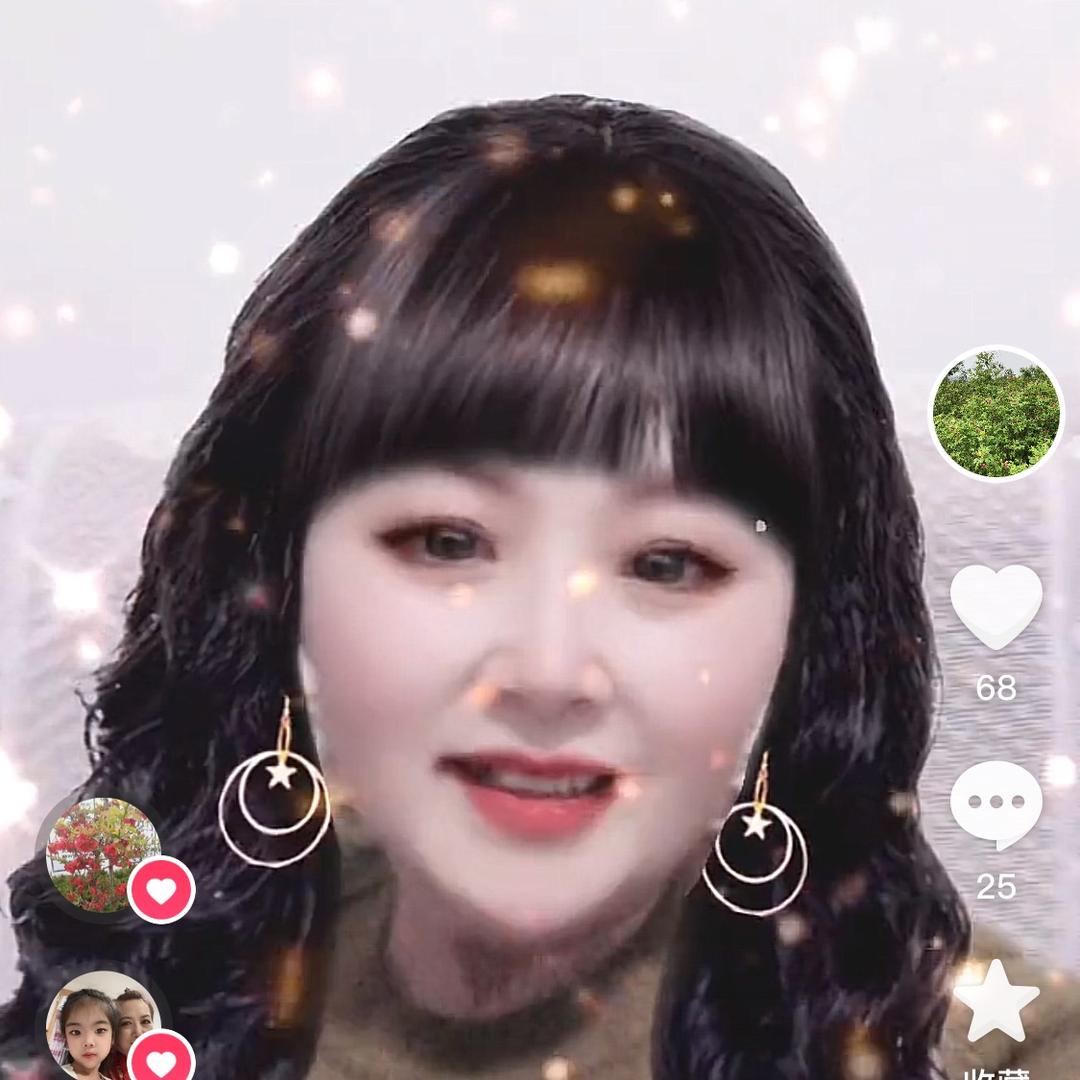Image resolution: width=1080 pixels, height=1080 pixels.
Task: Open the comments bubble with 25 comments
Action: [x=995, y=805]
